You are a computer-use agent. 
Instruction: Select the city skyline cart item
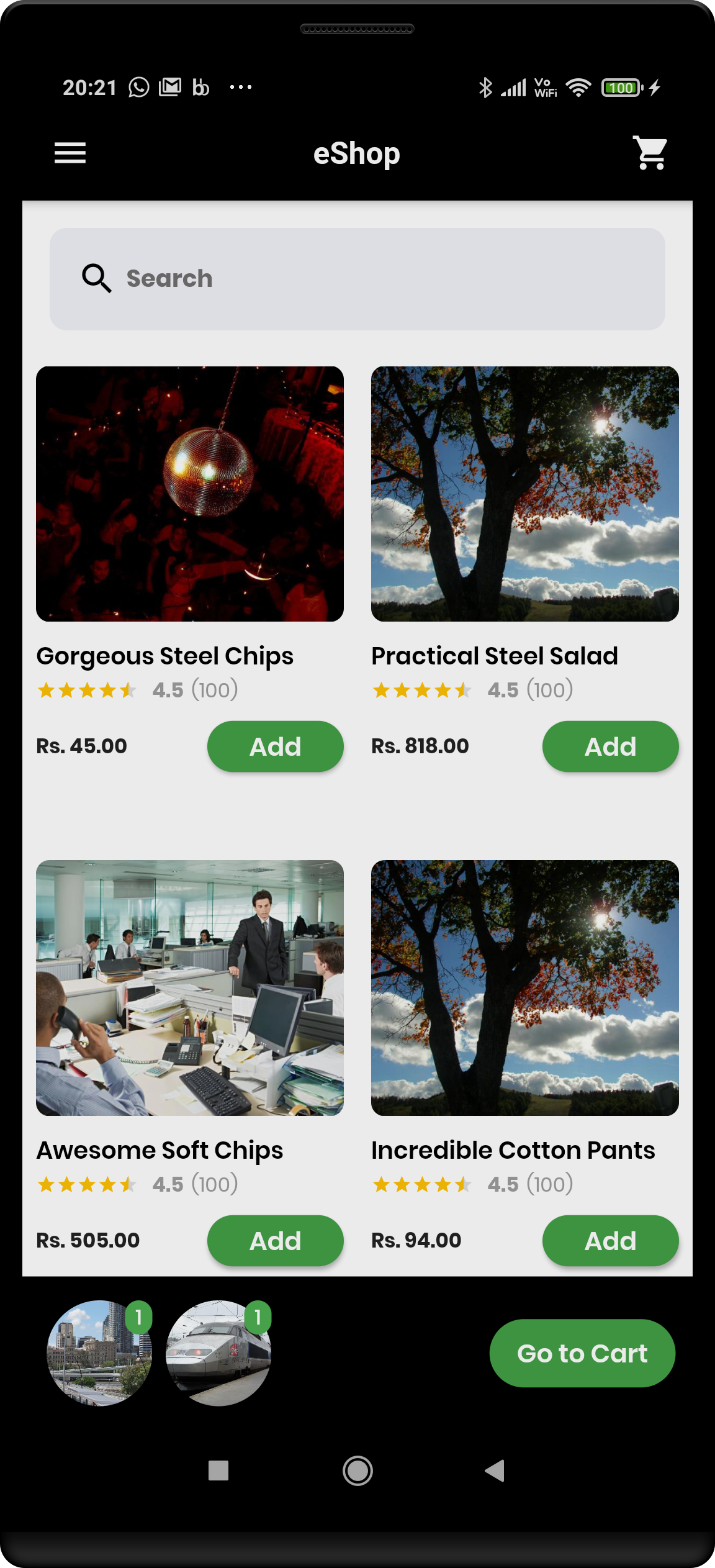click(x=99, y=1353)
